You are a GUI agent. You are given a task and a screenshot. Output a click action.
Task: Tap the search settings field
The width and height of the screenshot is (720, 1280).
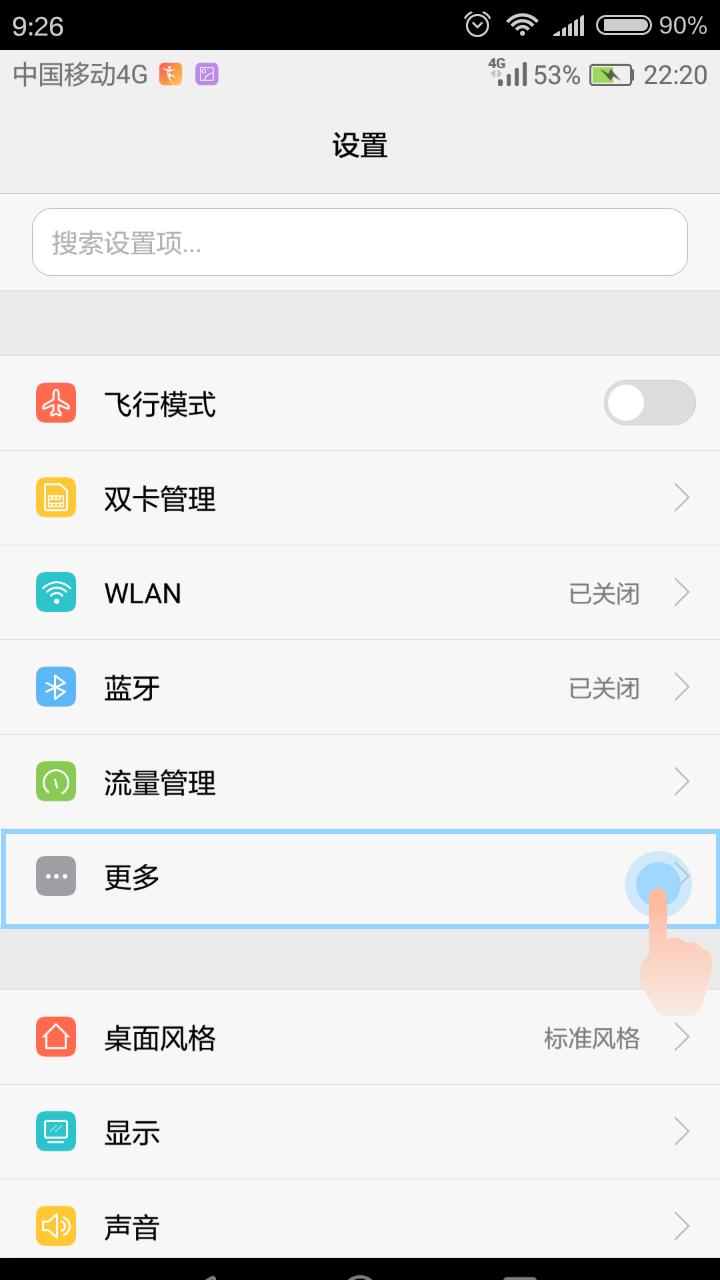tap(360, 242)
